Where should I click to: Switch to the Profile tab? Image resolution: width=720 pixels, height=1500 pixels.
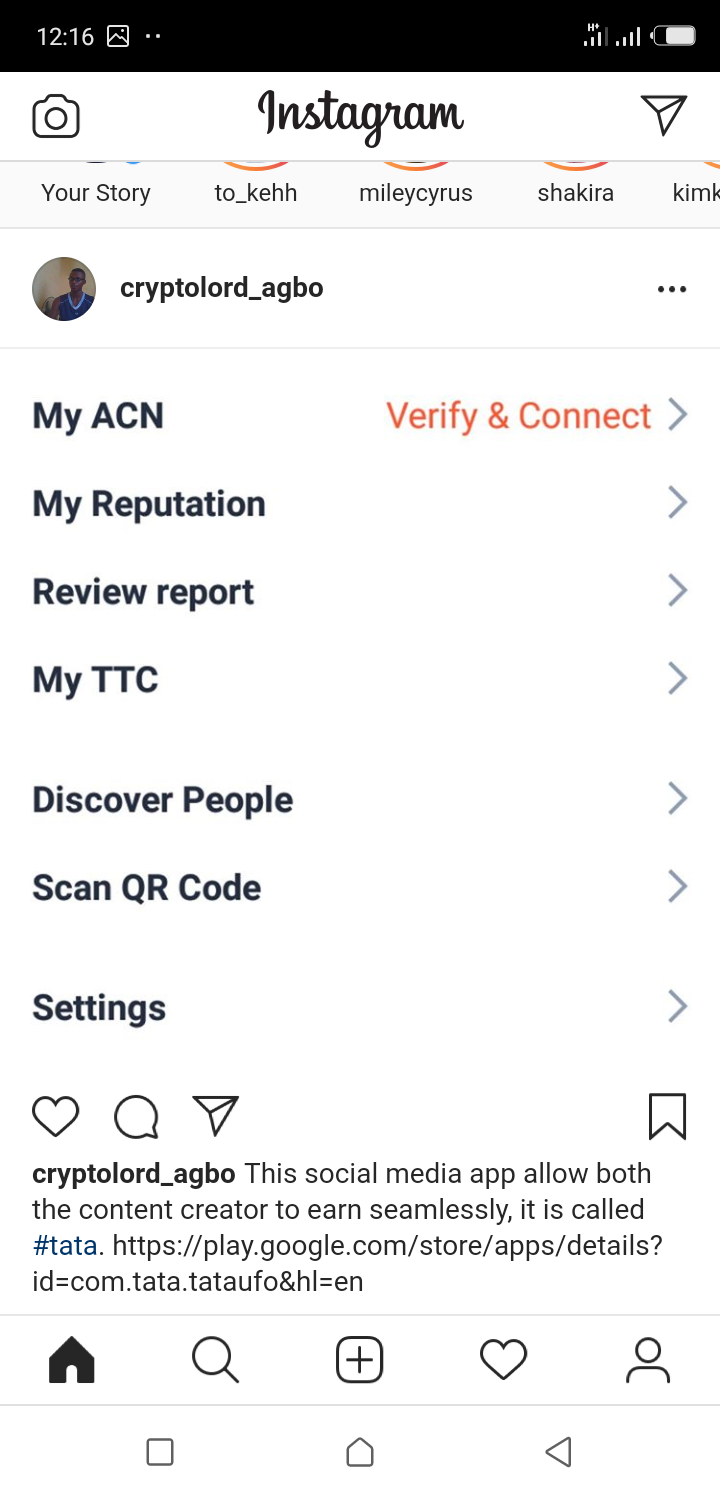tap(648, 1360)
